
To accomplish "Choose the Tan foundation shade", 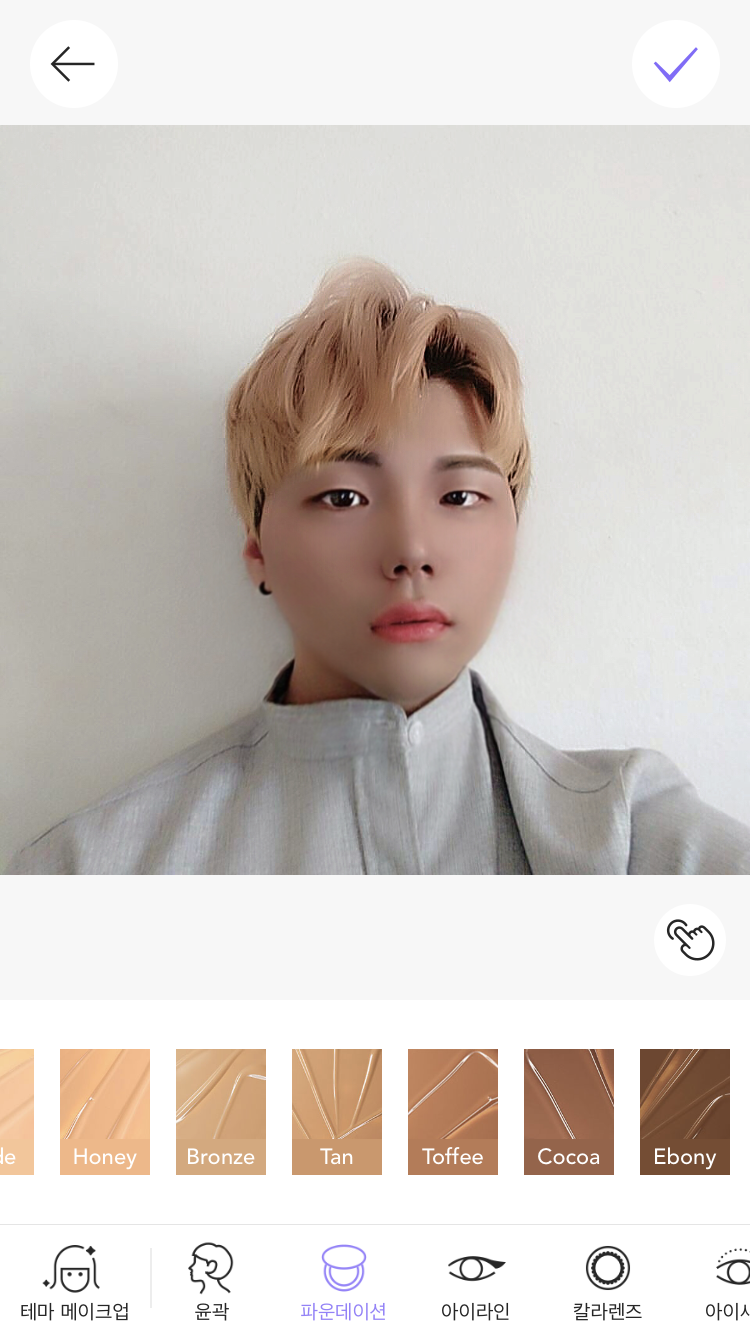I will click(337, 1111).
